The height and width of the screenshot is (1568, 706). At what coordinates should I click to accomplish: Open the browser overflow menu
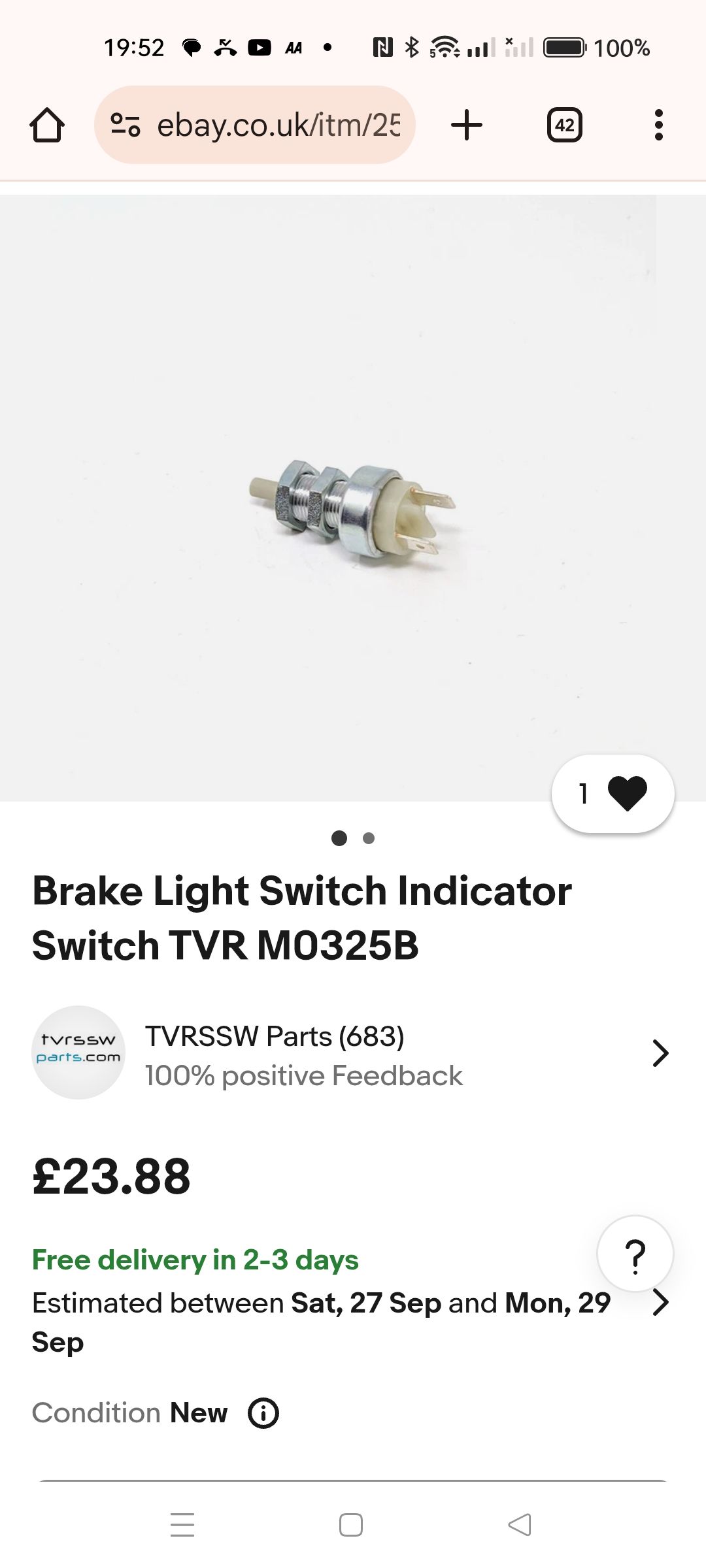658,125
